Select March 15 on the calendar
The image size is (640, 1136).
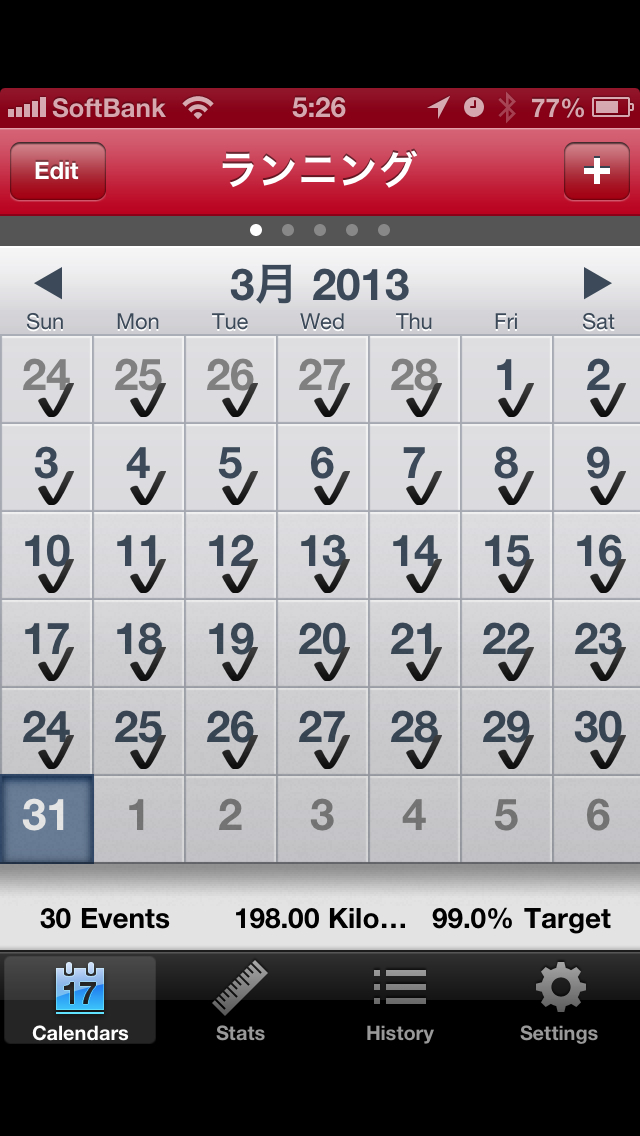(x=506, y=555)
